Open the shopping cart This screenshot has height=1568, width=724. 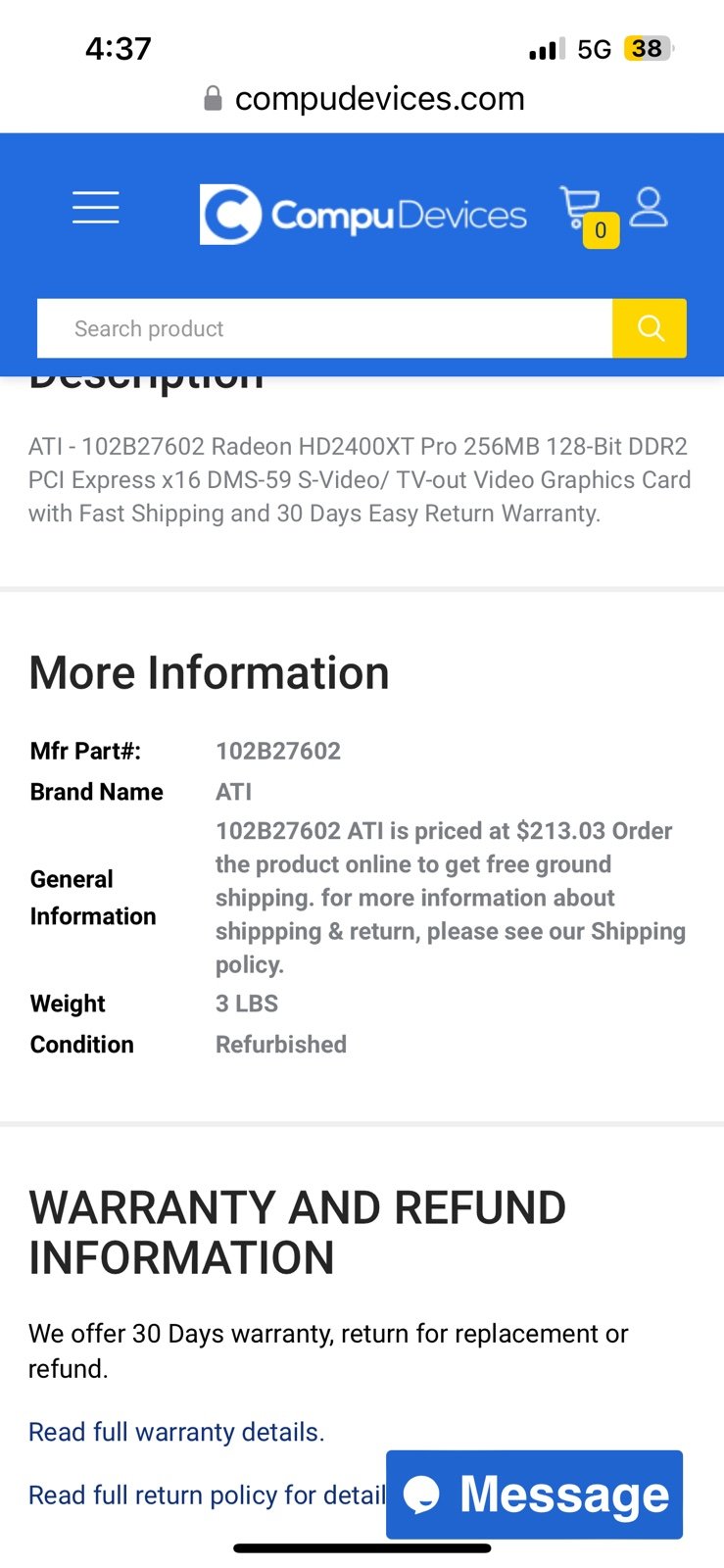(x=588, y=216)
